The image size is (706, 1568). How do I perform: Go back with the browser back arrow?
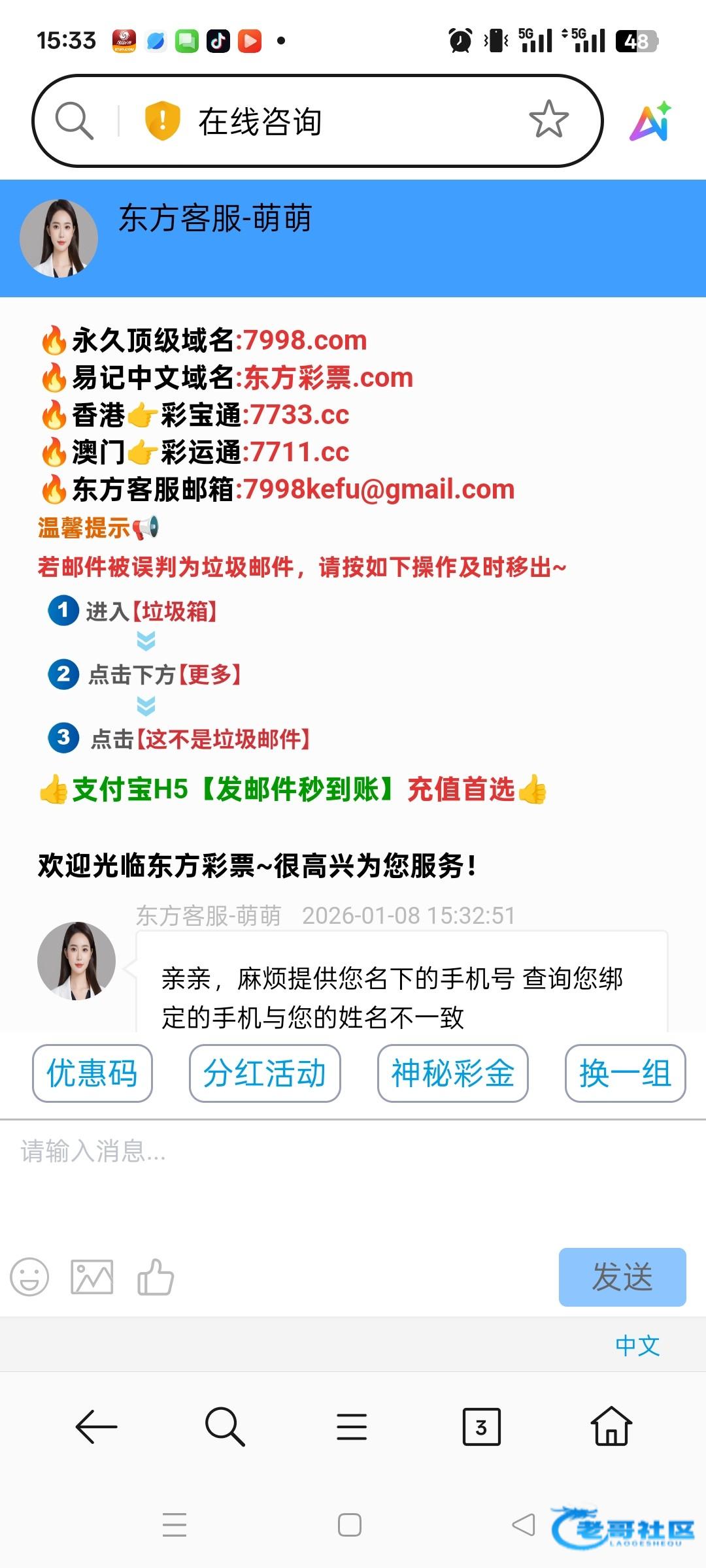pyautogui.click(x=96, y=1427)
